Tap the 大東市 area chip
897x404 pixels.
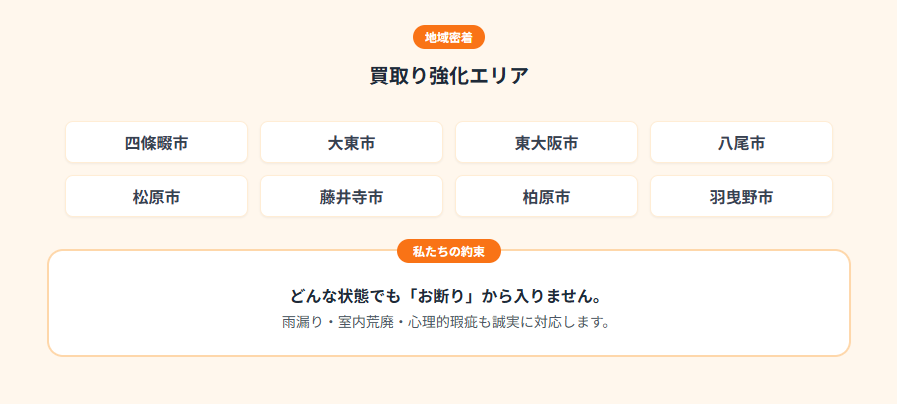[351, 143]
